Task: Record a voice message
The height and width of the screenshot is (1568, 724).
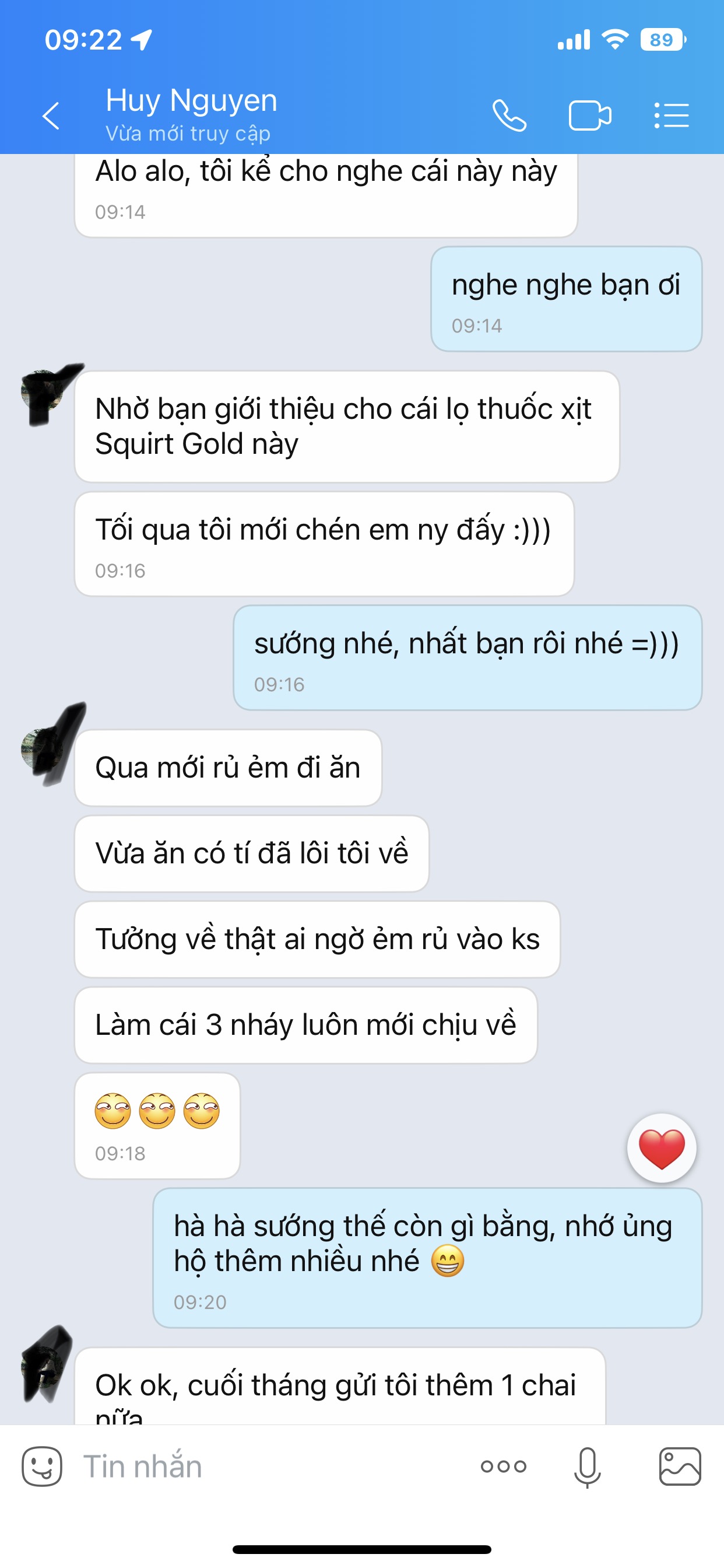Action: [587, 1468]
